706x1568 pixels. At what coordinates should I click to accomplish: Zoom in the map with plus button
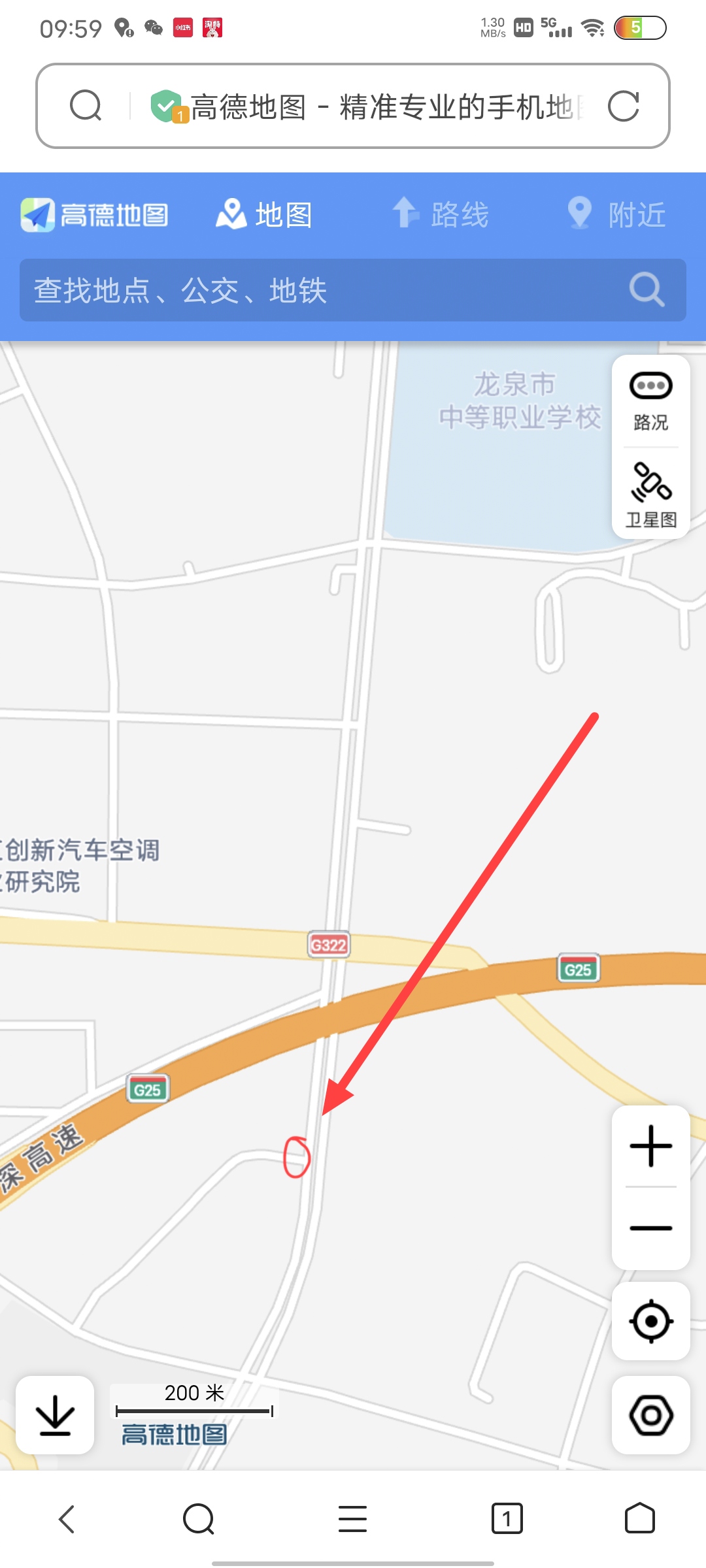click(650, 1146)
